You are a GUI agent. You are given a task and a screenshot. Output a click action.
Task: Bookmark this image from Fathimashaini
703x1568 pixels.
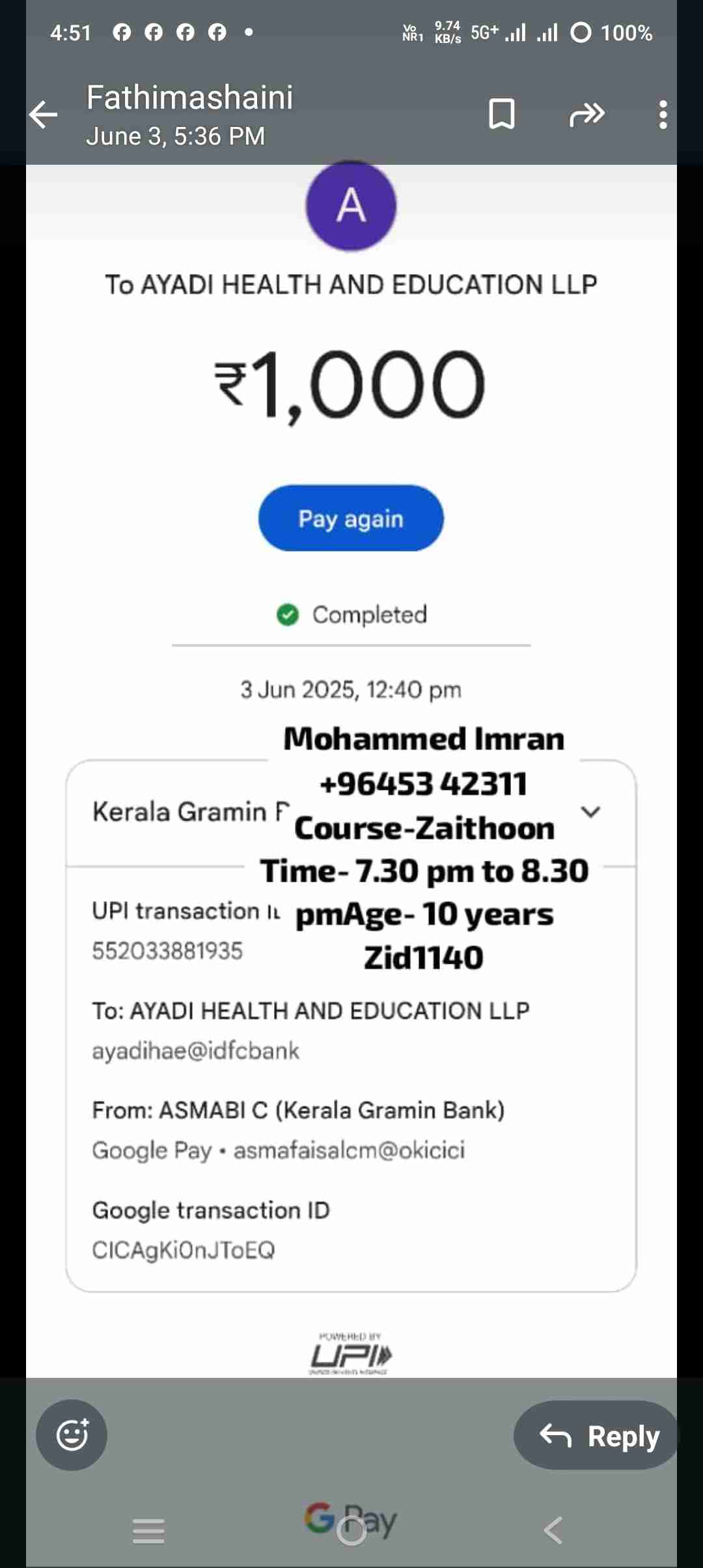[501, 115]
